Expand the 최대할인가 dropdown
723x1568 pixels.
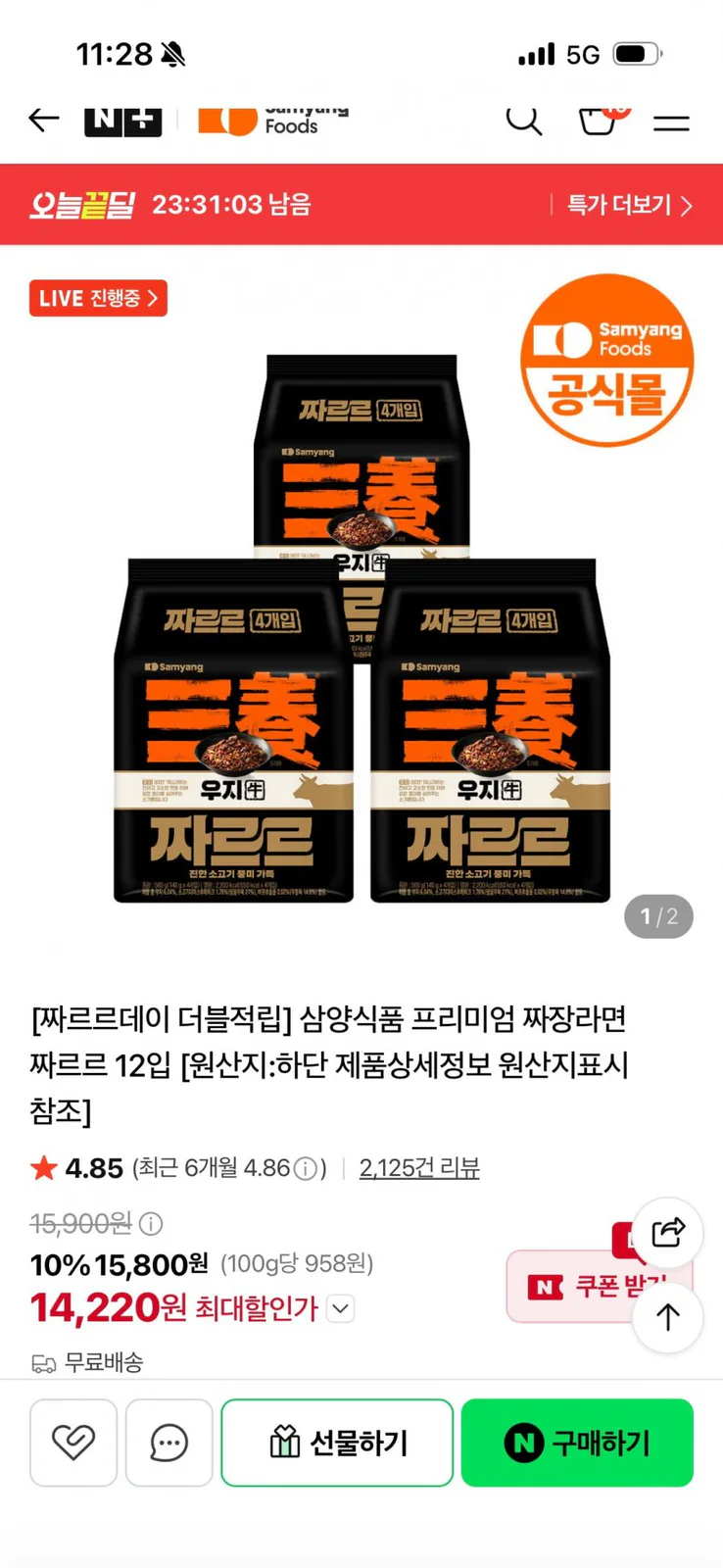[340, 1308]
